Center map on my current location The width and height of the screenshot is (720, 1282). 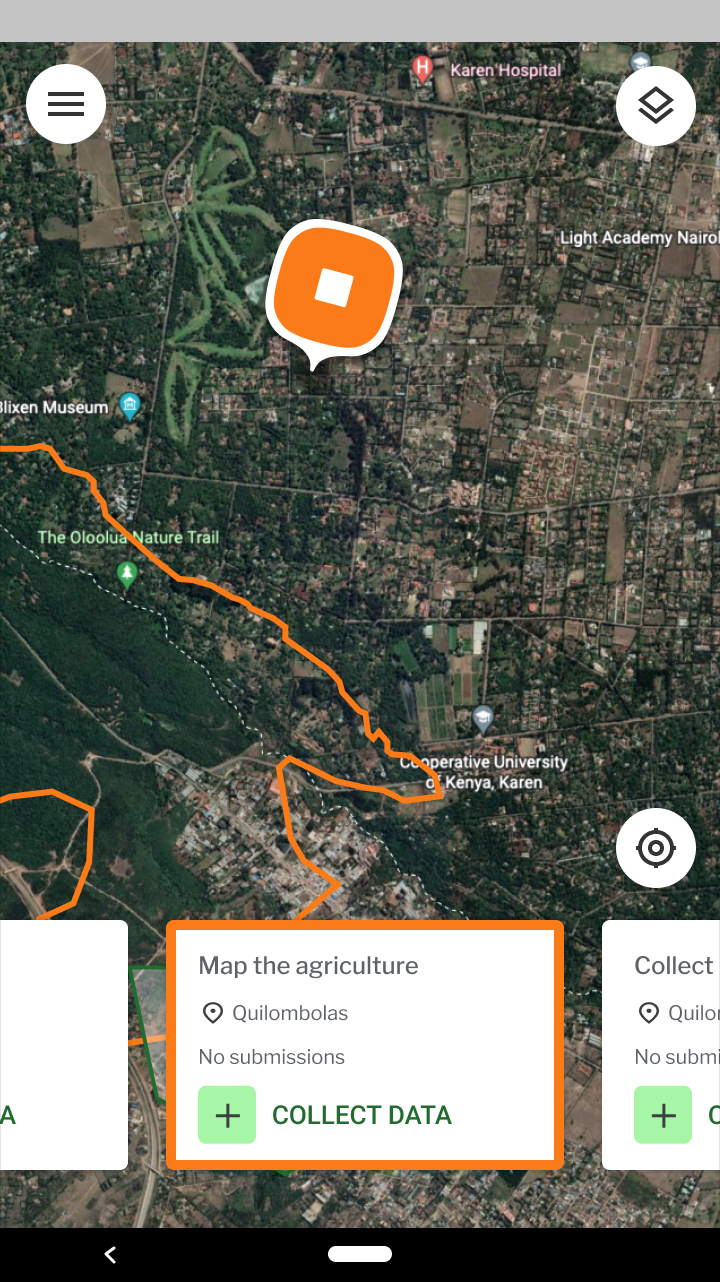coord(655,848)
